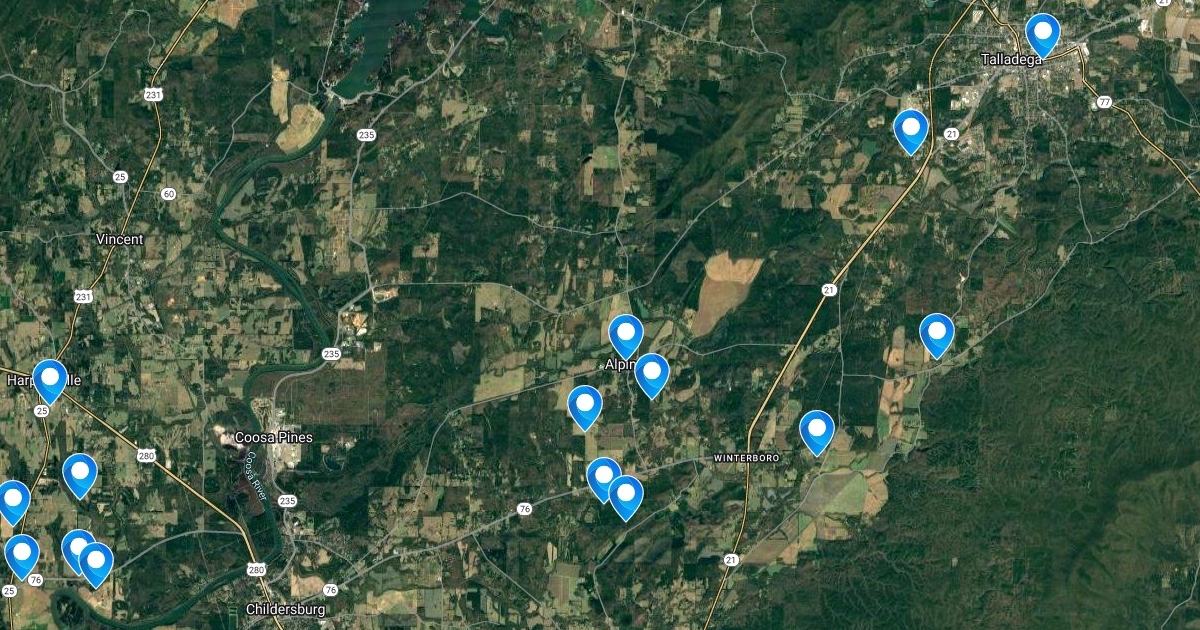Select the pin just east of Winterboro
1200x630 pixels.
point(817,430)
